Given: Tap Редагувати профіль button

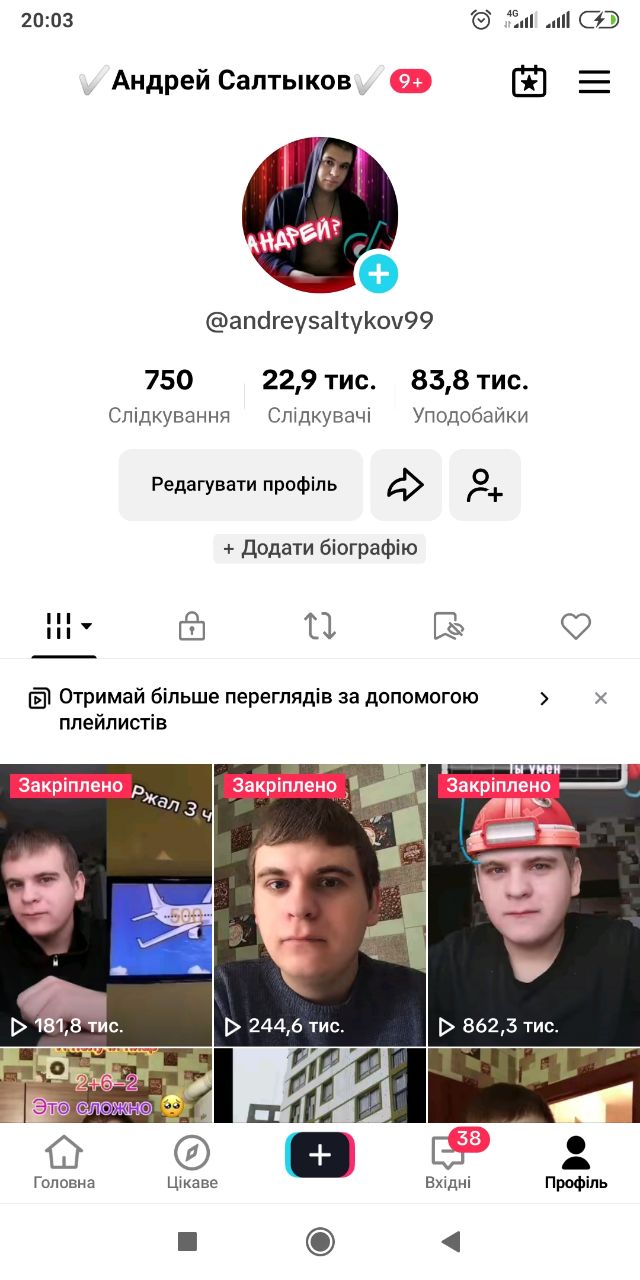Looking at the screenshot, I should [241, 485].
